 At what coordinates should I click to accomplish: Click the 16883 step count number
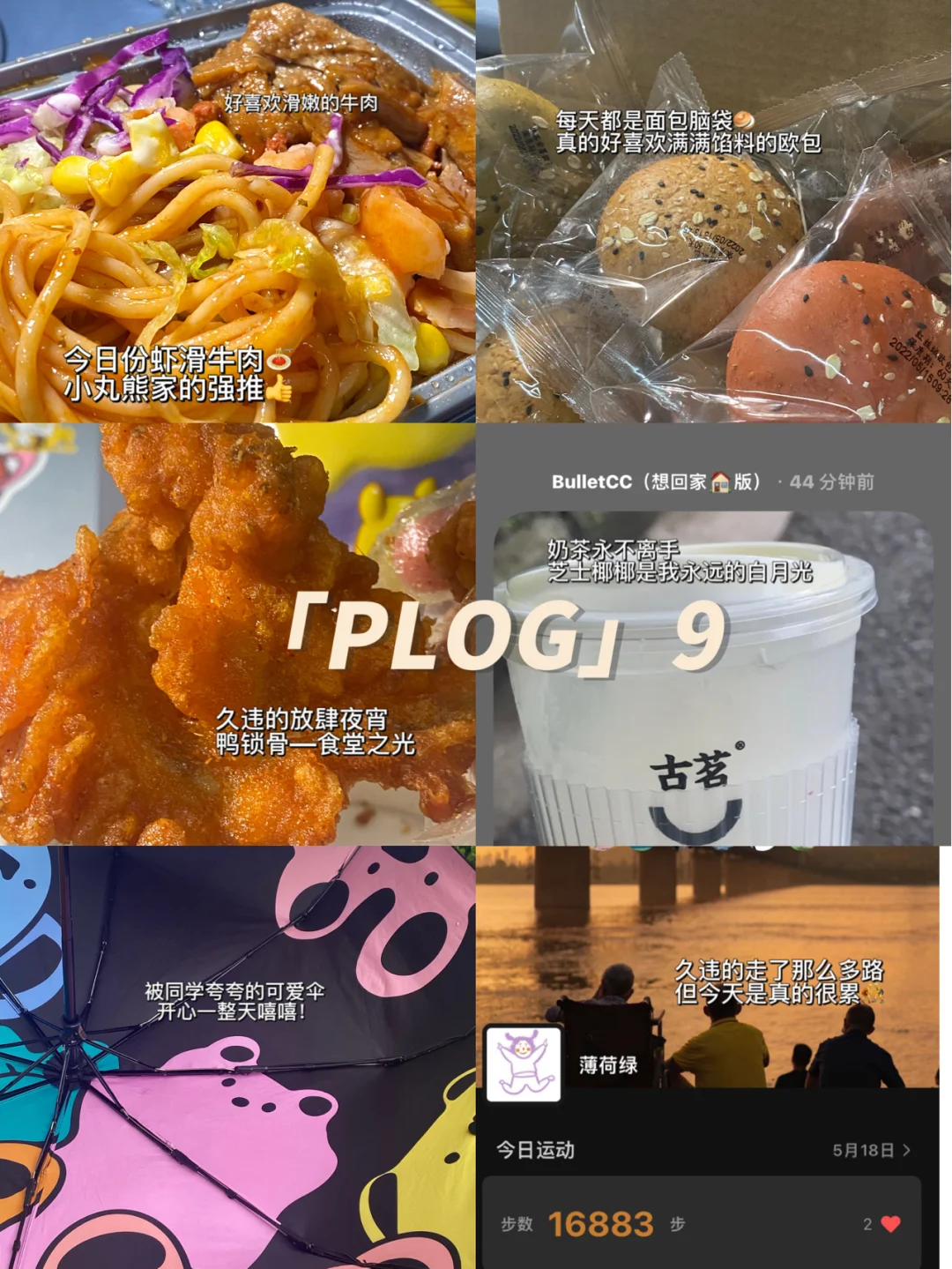point(602,1224)
